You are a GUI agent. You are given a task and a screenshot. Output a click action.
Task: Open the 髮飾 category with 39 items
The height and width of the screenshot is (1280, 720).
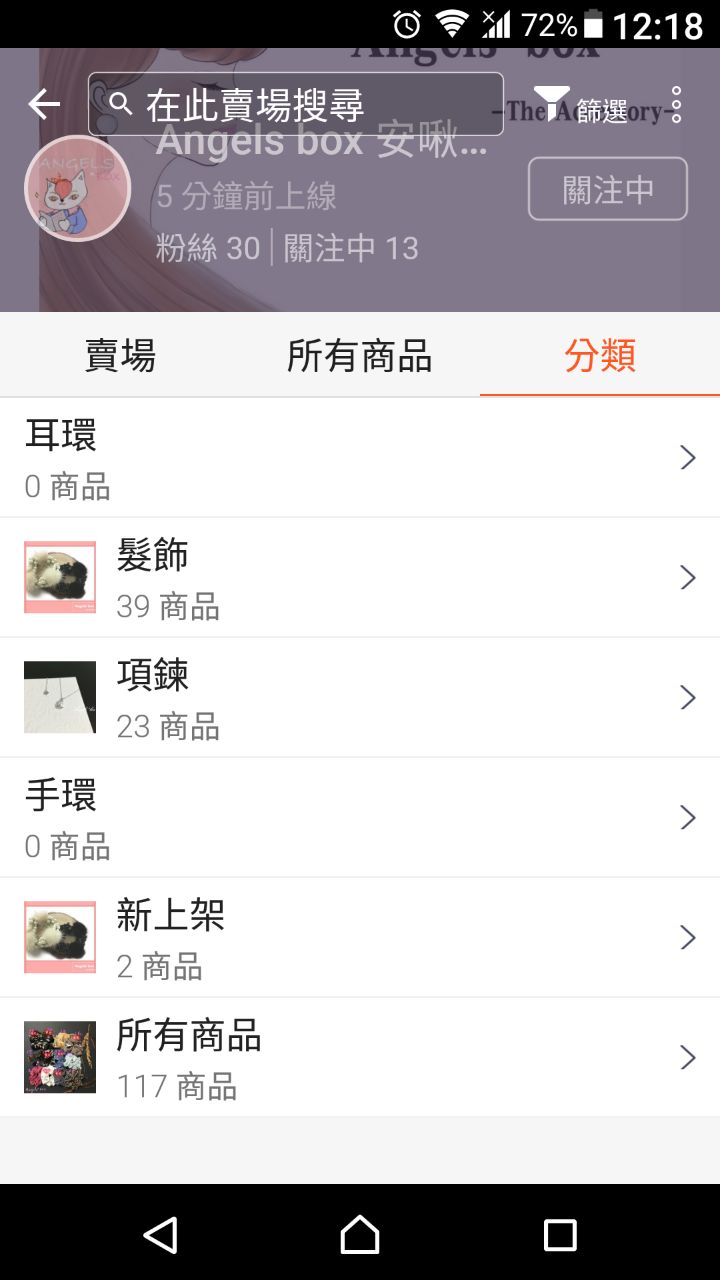360,578
